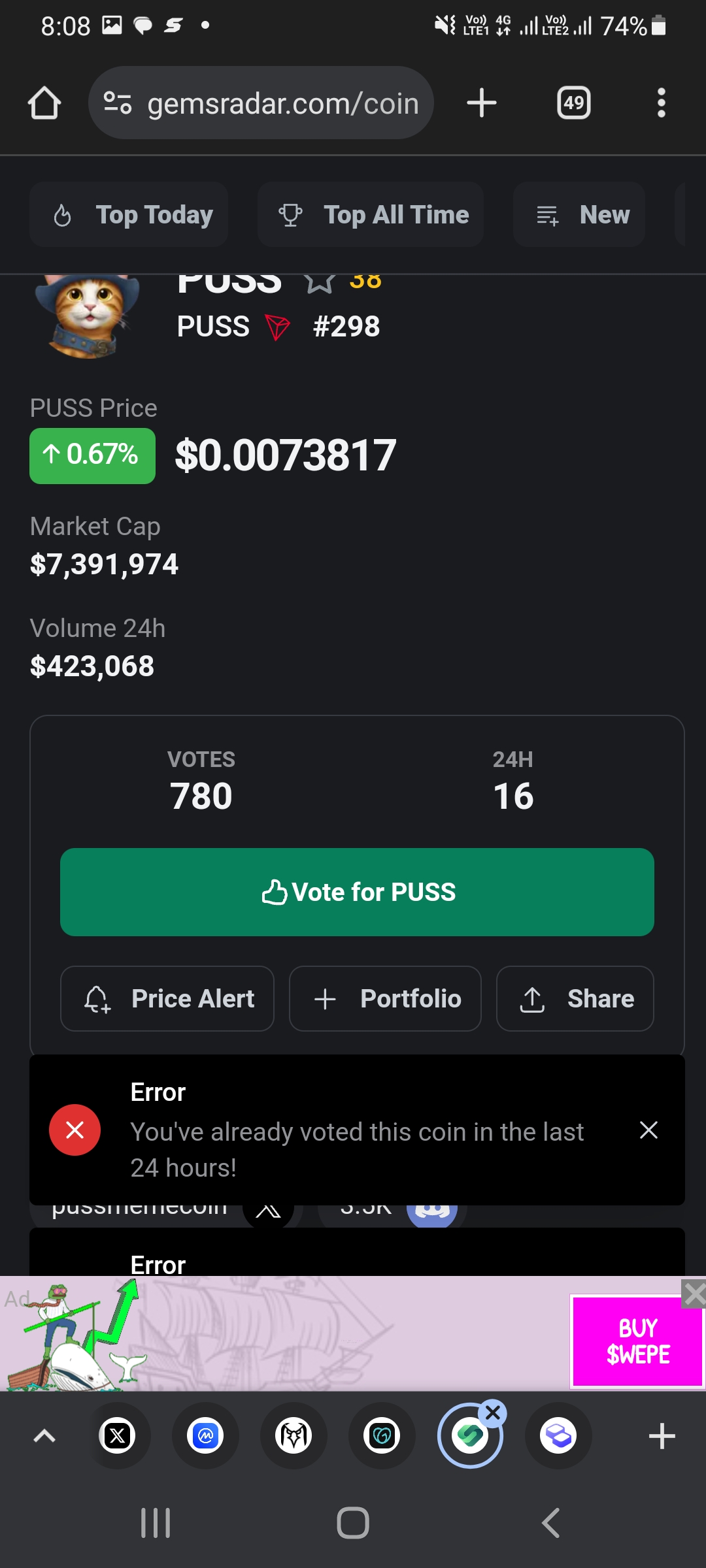The width and height of the screenshot is (706, 1568).
Task: Expand the tab group strip with the chevron
Action: (x=44, y=1436)
